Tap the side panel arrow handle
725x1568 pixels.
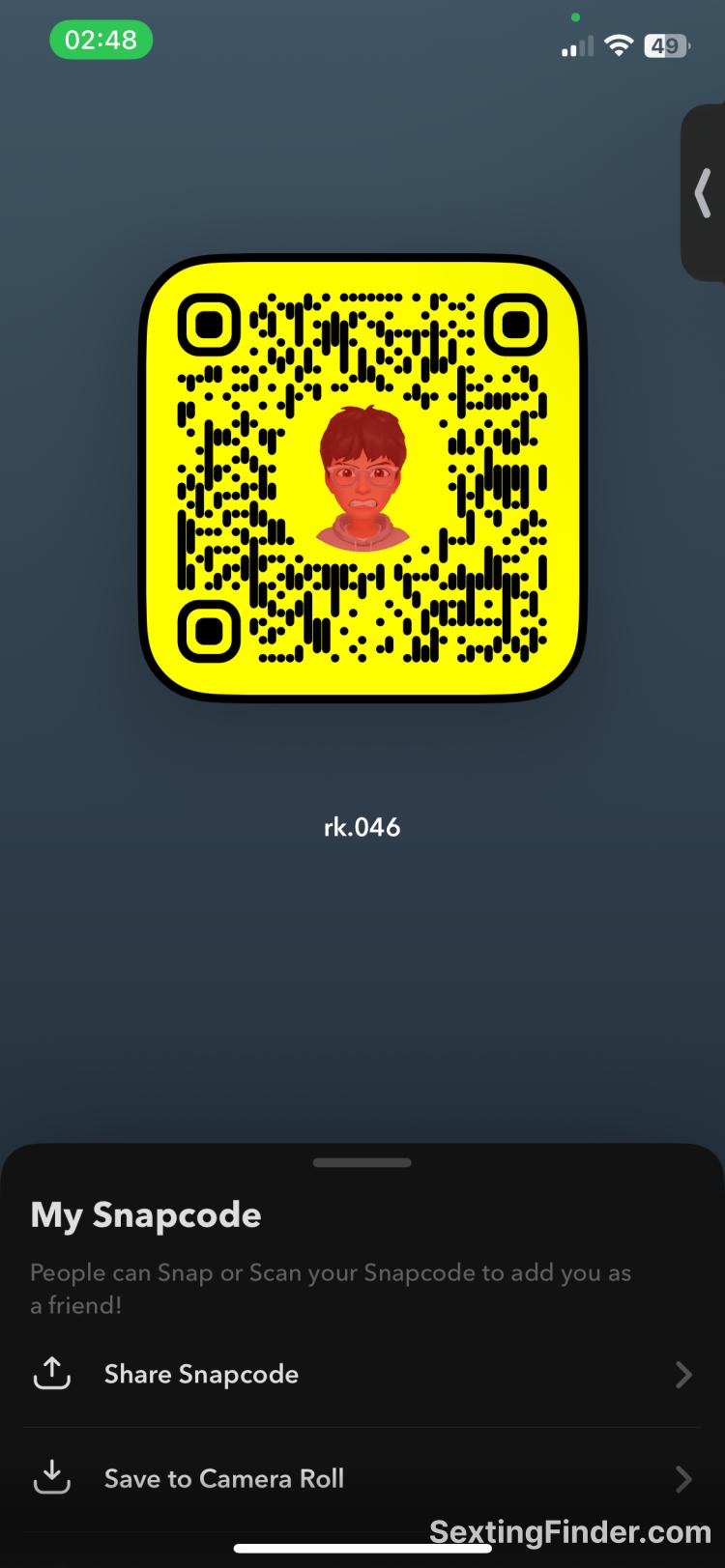coord(704,193)
